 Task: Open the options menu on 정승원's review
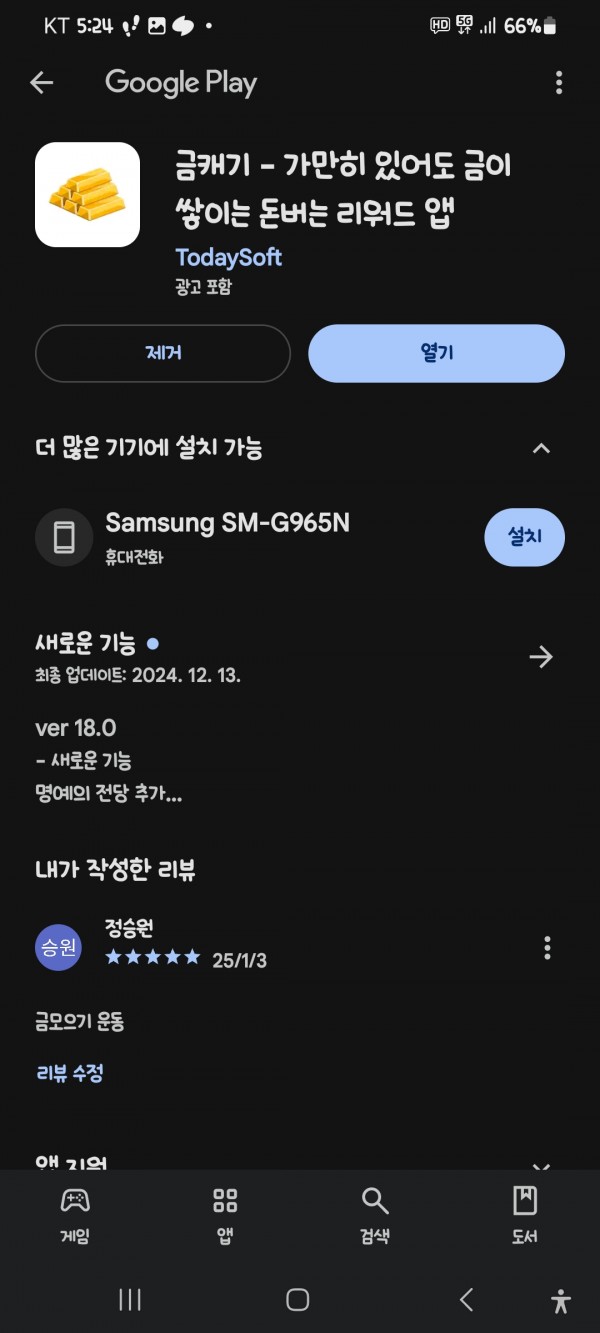(547, 947)
